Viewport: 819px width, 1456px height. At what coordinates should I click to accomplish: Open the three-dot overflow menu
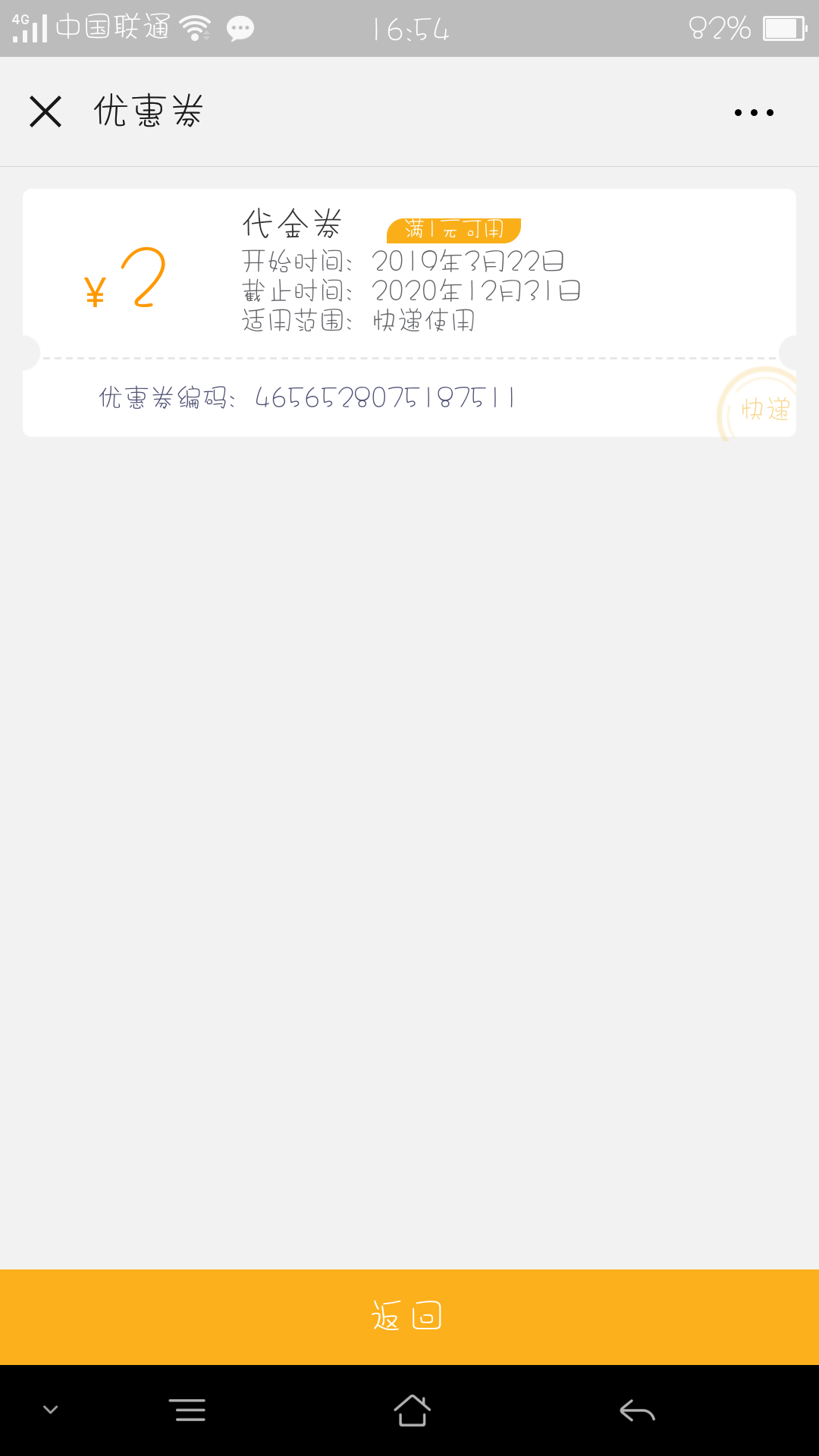click(754, 112)
